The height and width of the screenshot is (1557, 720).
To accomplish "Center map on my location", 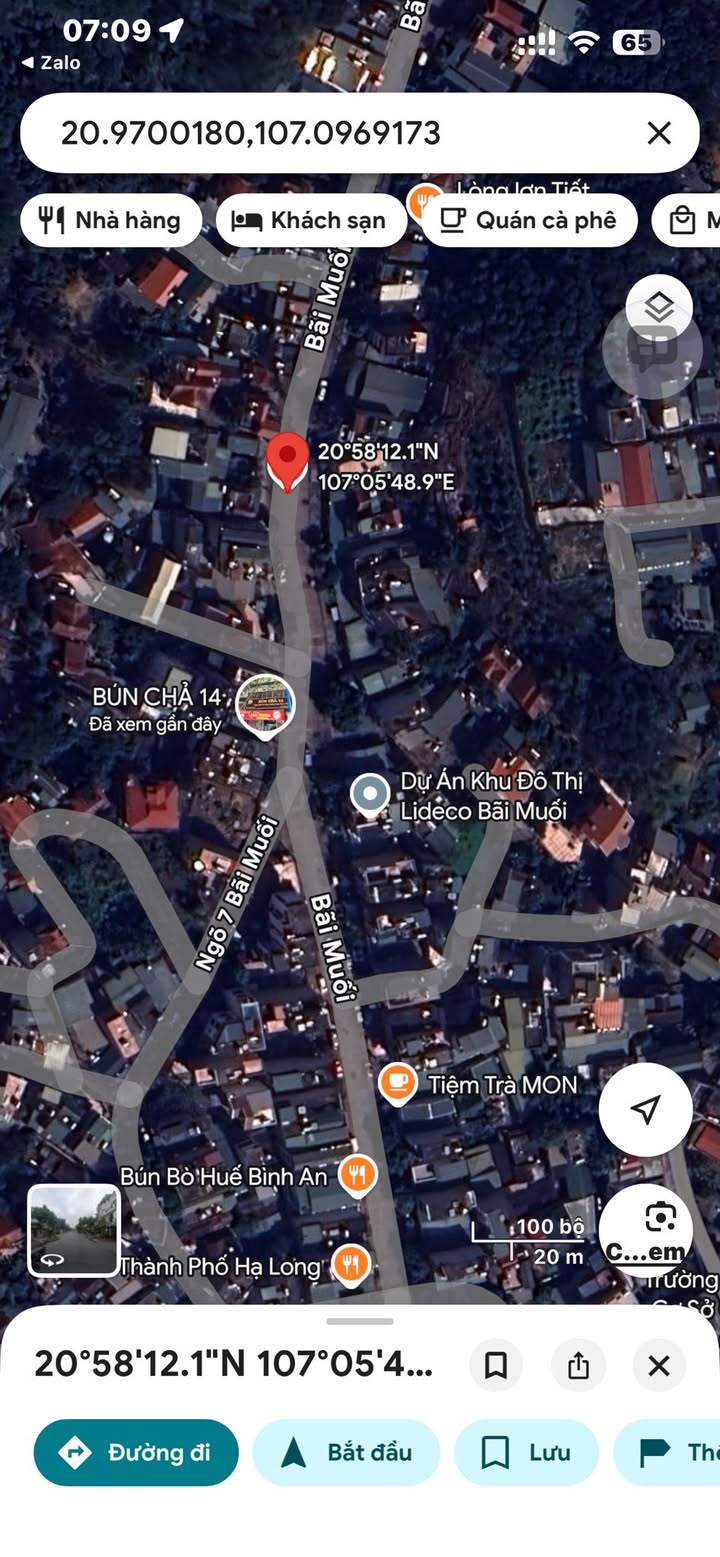I will pyautogui.click(x=646, y=1108).
